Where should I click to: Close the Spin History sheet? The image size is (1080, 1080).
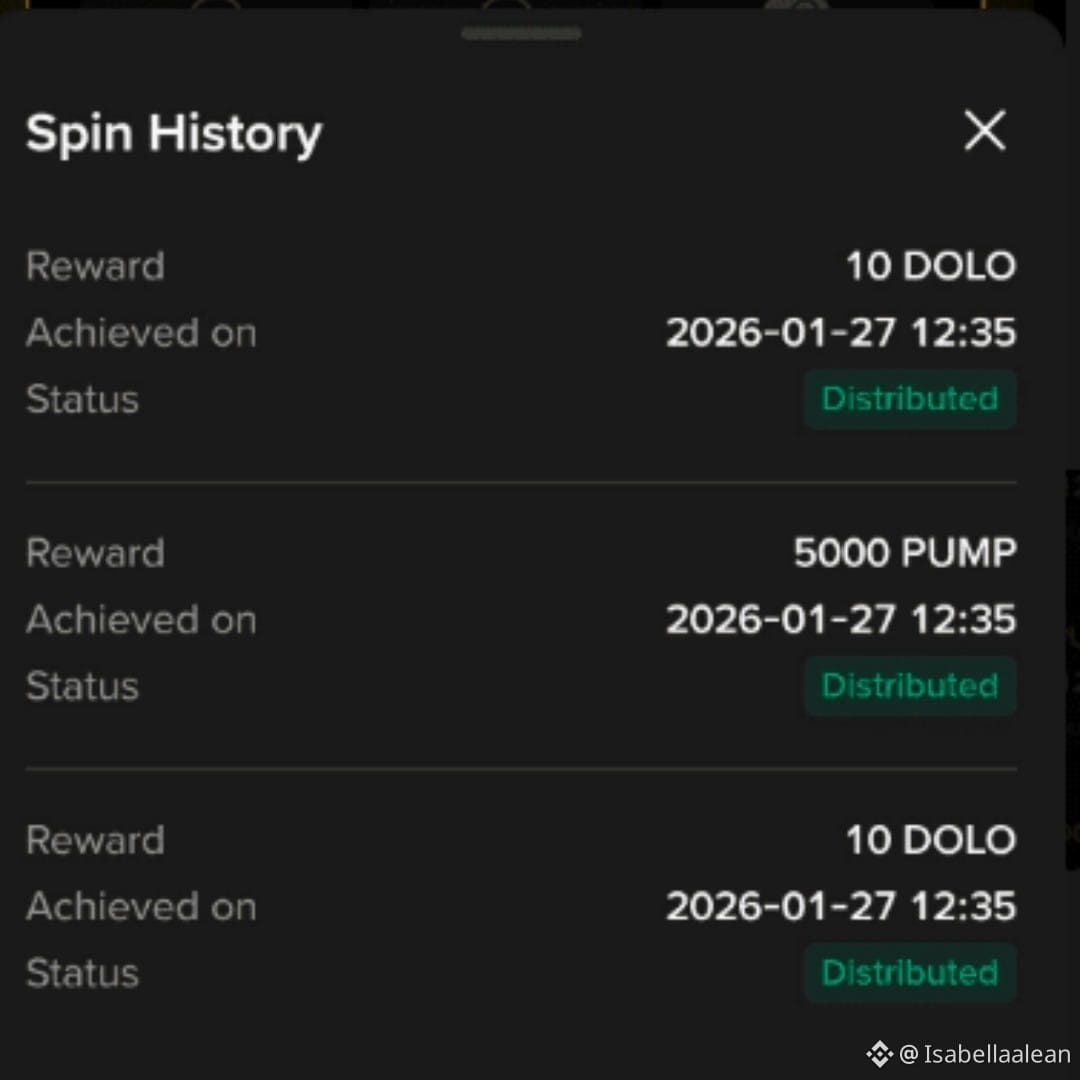[x=984, y=131]
